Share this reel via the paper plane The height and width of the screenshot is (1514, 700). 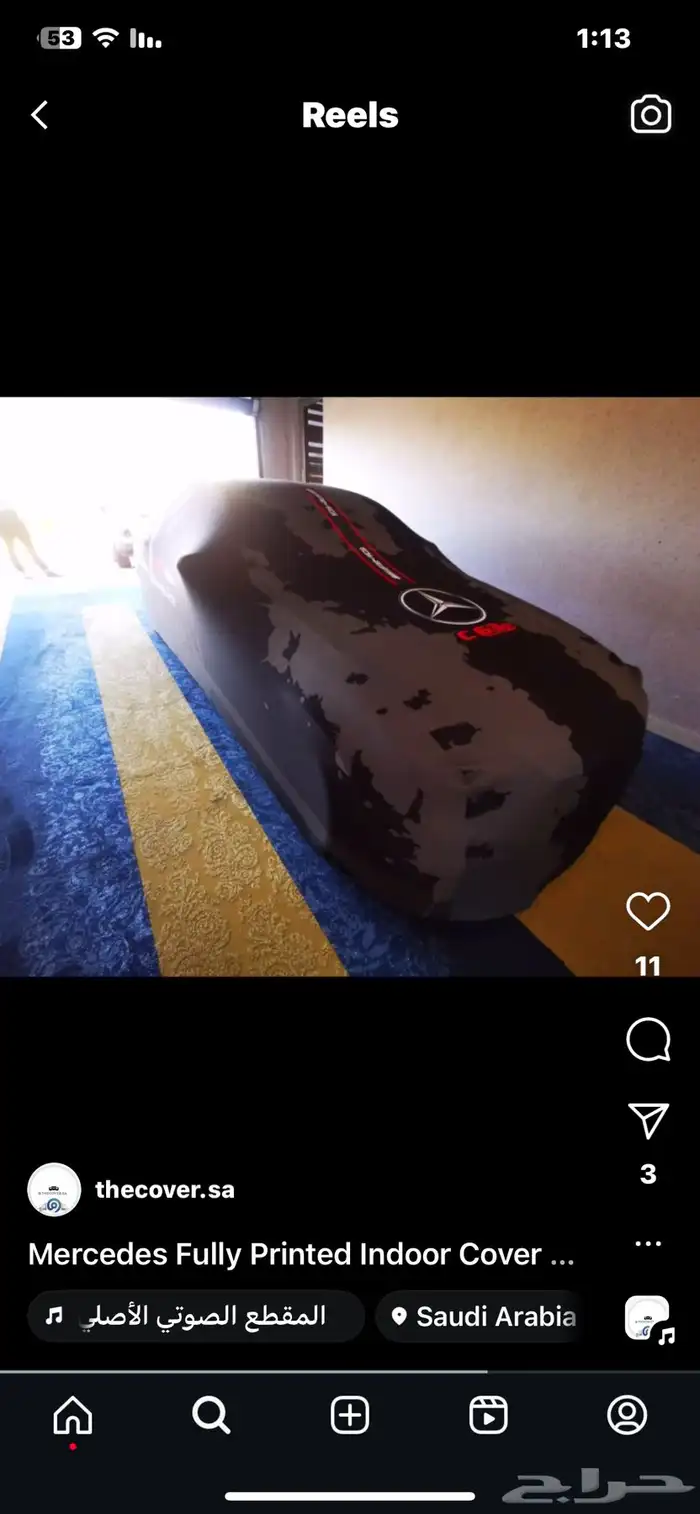coord(648,1121)
